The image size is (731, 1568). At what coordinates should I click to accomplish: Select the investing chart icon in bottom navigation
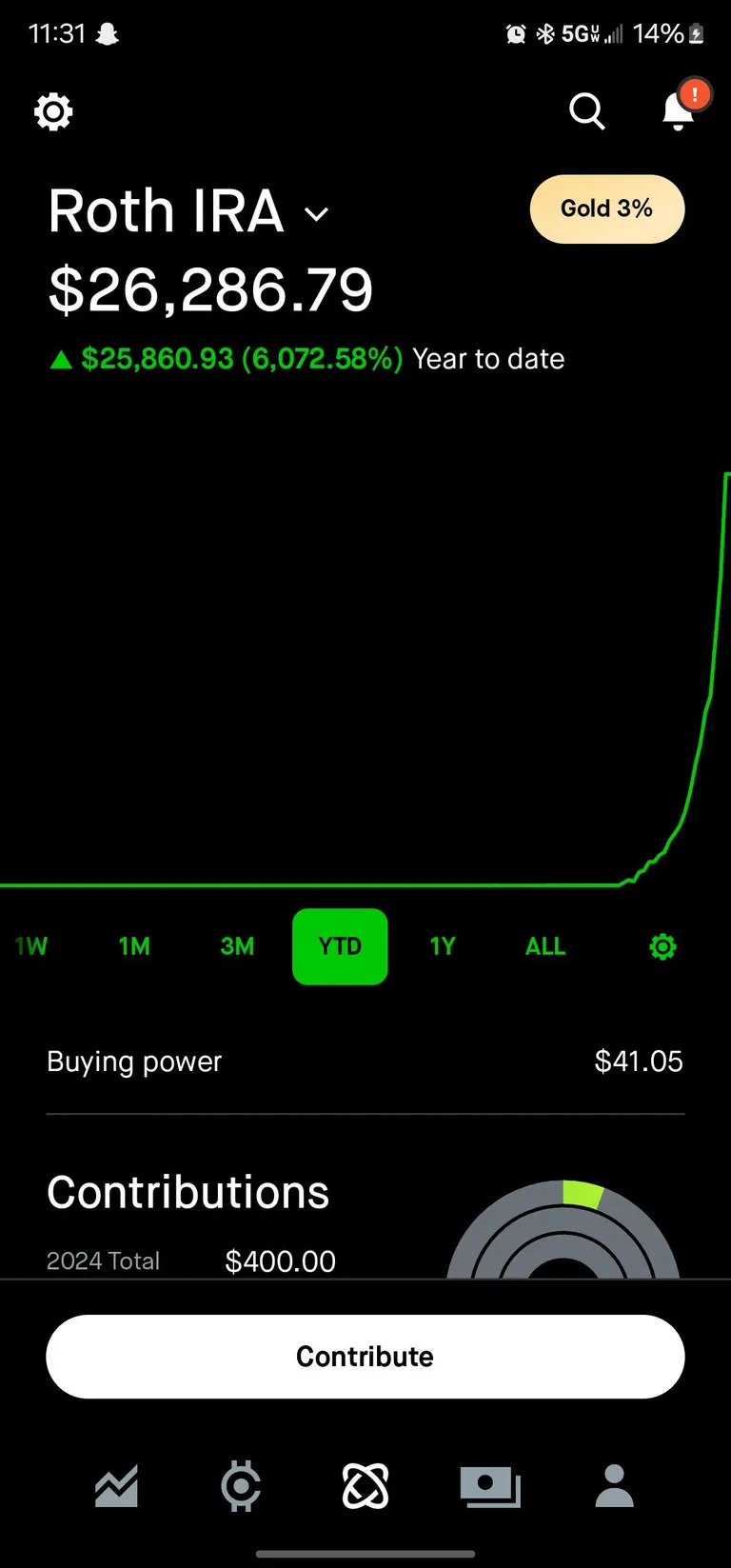116,1485
